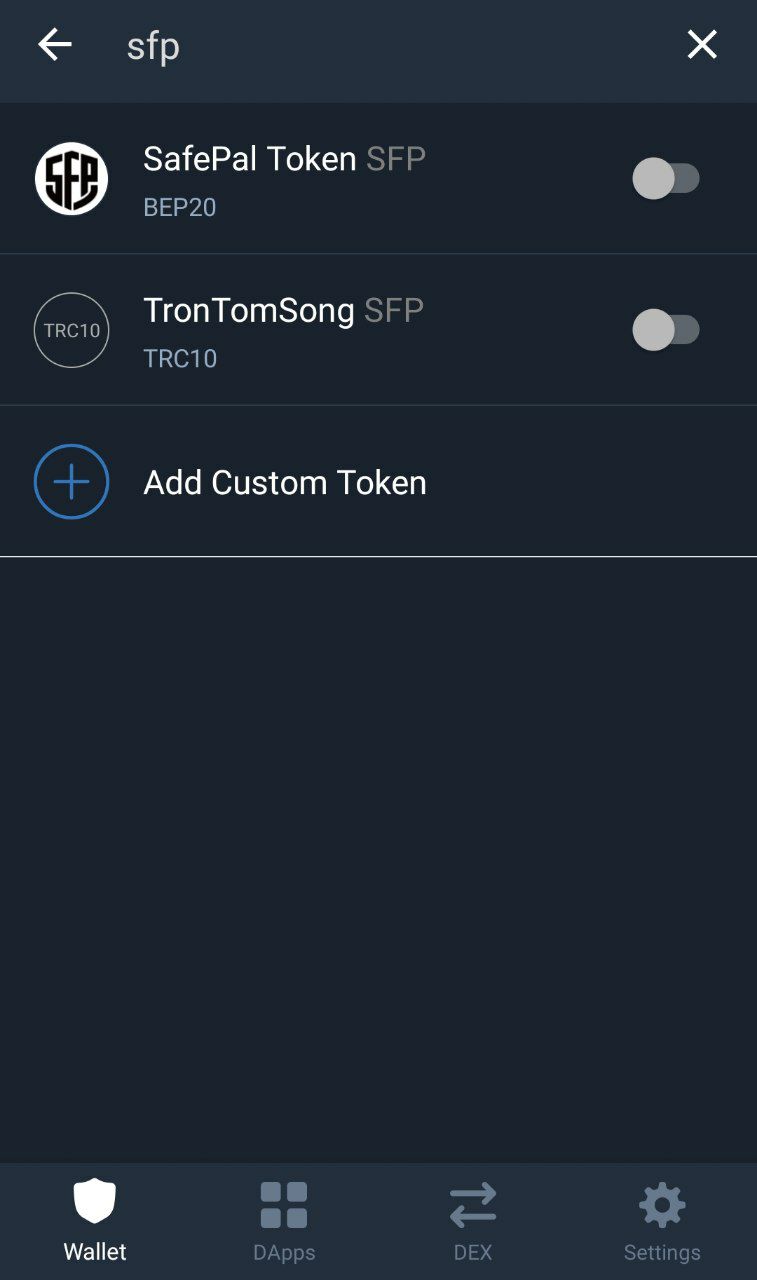This screenshot has width=757, height=1280.
Task: Switch to the Wallet tab
Action: tap(95, 1221)
